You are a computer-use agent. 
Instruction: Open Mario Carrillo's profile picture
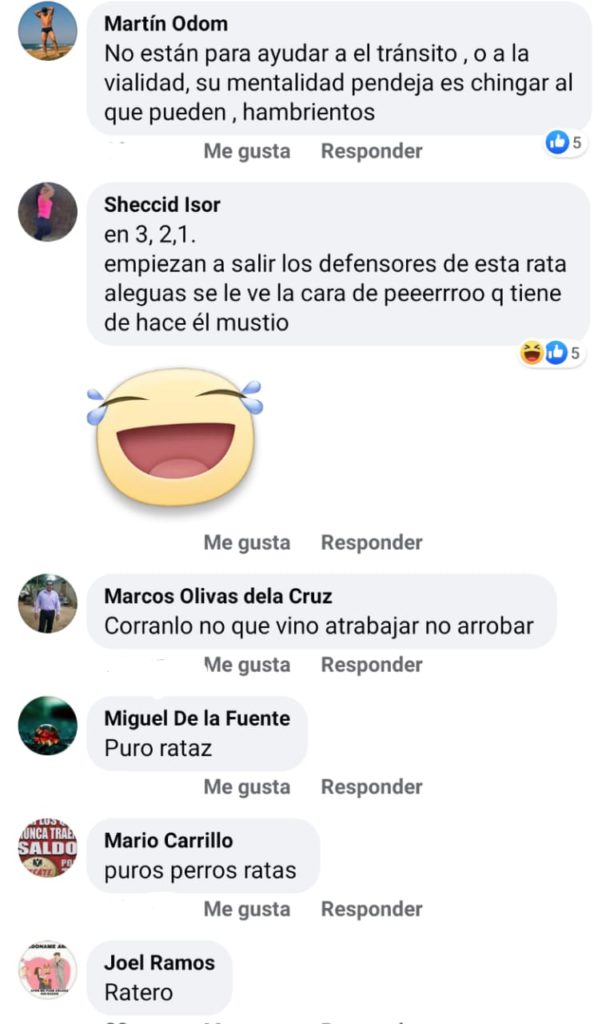click(47, 847)
